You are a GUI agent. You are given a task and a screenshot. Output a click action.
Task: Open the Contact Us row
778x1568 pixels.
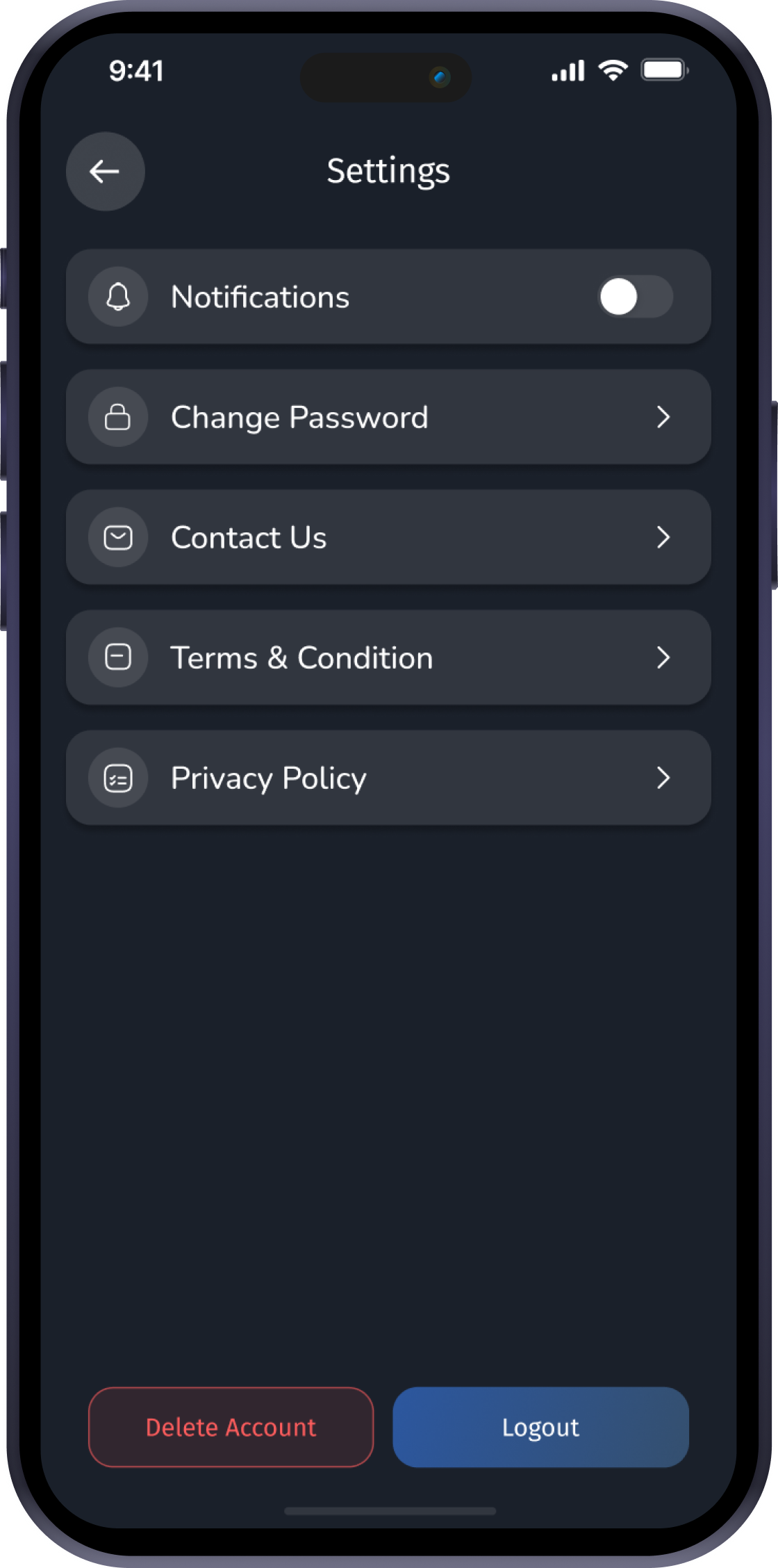[388, 537]
